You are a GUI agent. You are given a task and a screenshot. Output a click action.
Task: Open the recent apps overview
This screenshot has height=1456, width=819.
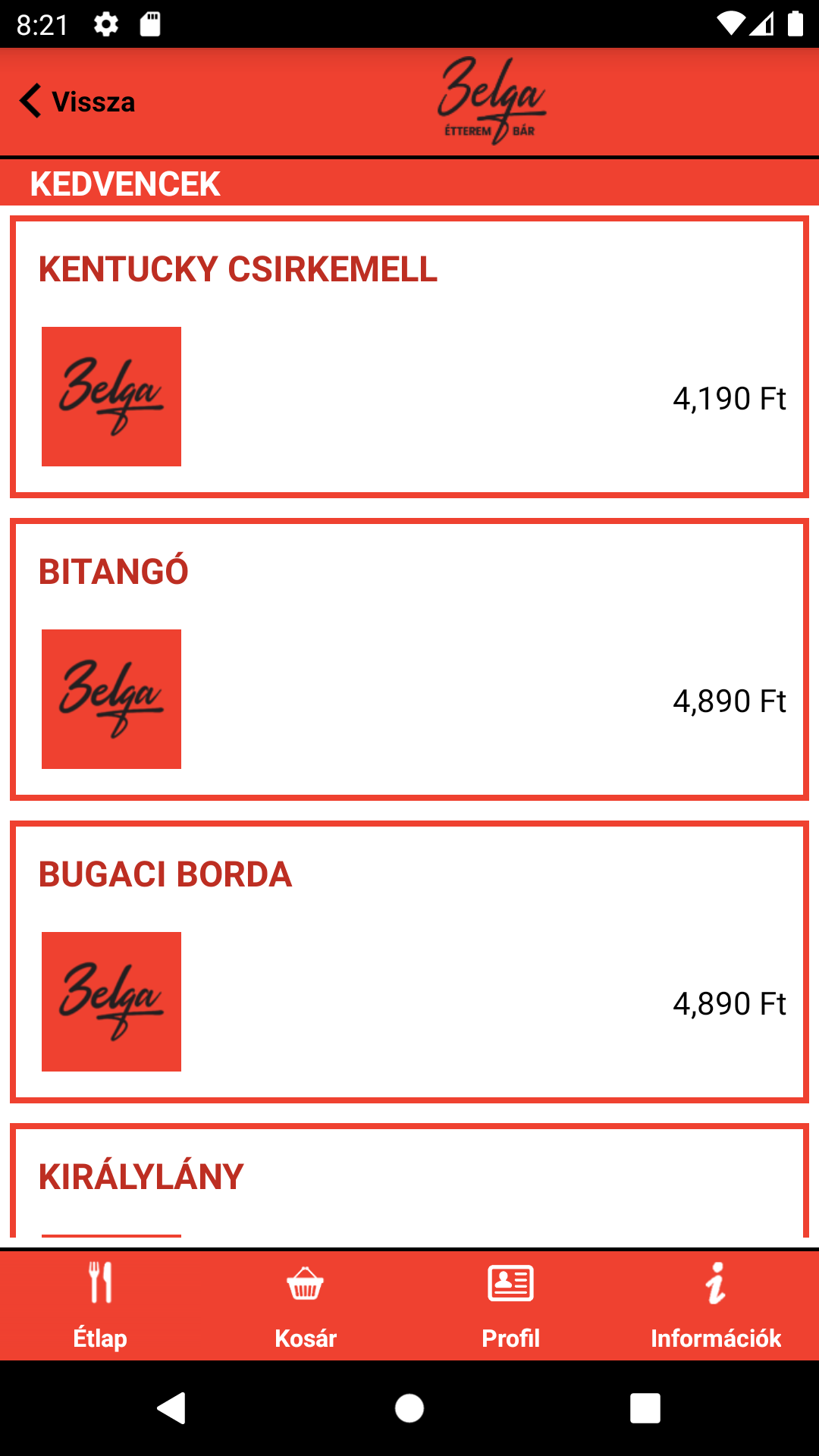point(645,1408)
